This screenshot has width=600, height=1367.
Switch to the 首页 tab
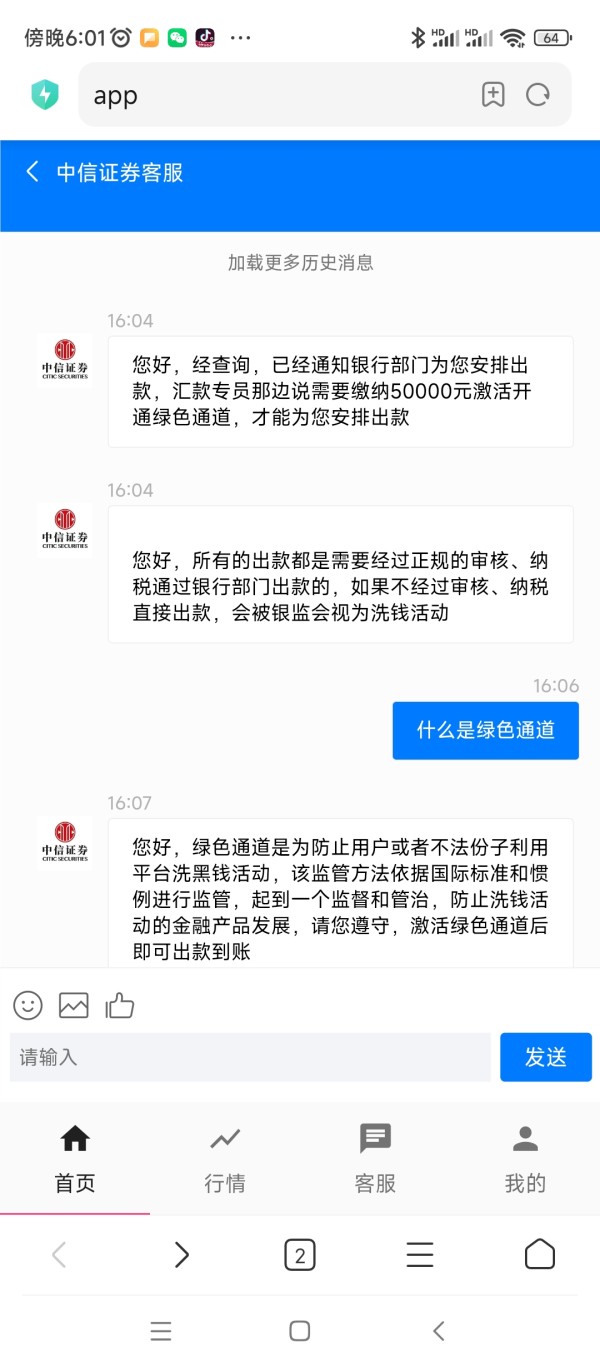(x=75, y=1158)
